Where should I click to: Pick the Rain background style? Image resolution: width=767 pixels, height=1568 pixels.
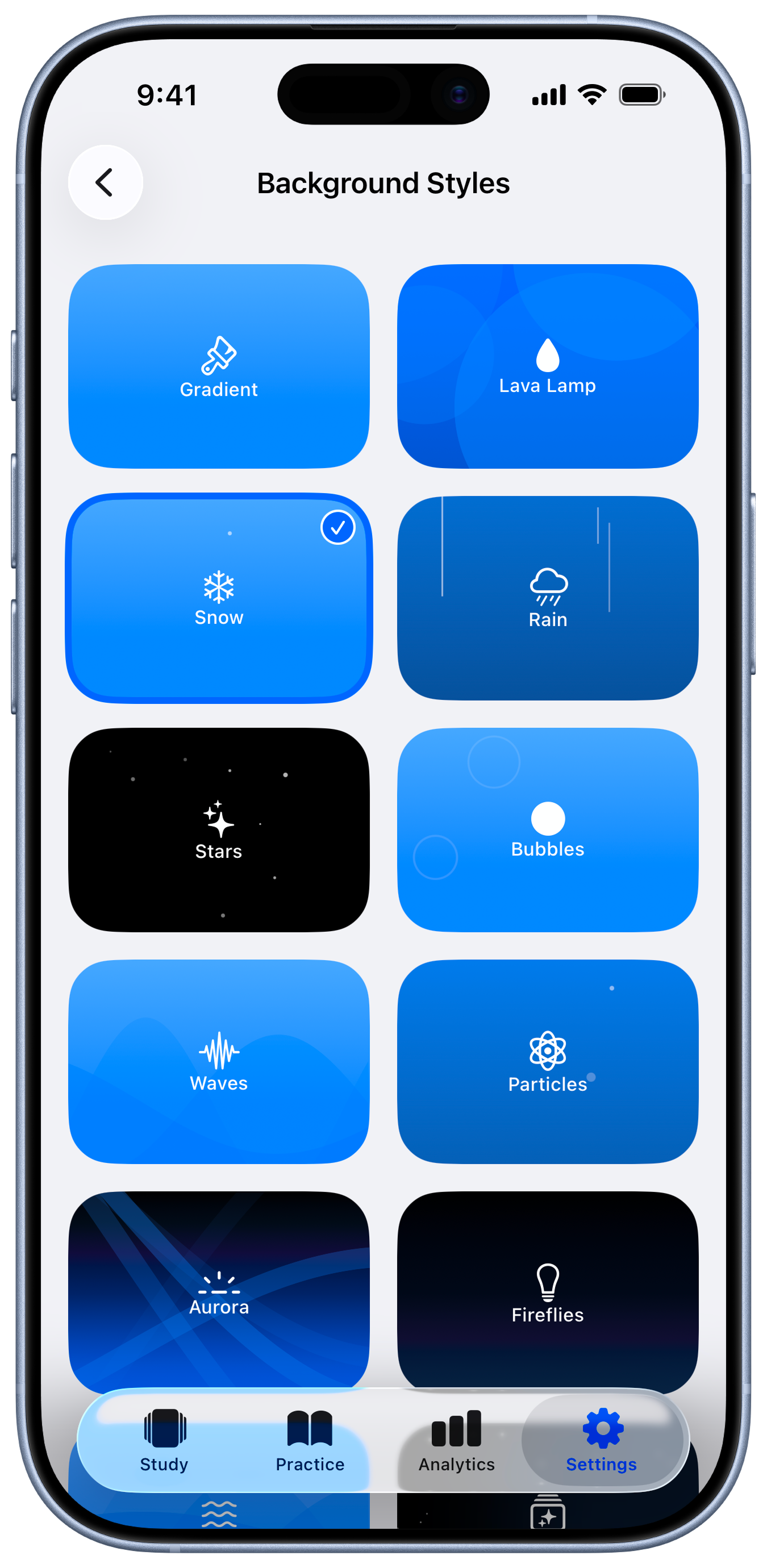click(x=547, y=598)
